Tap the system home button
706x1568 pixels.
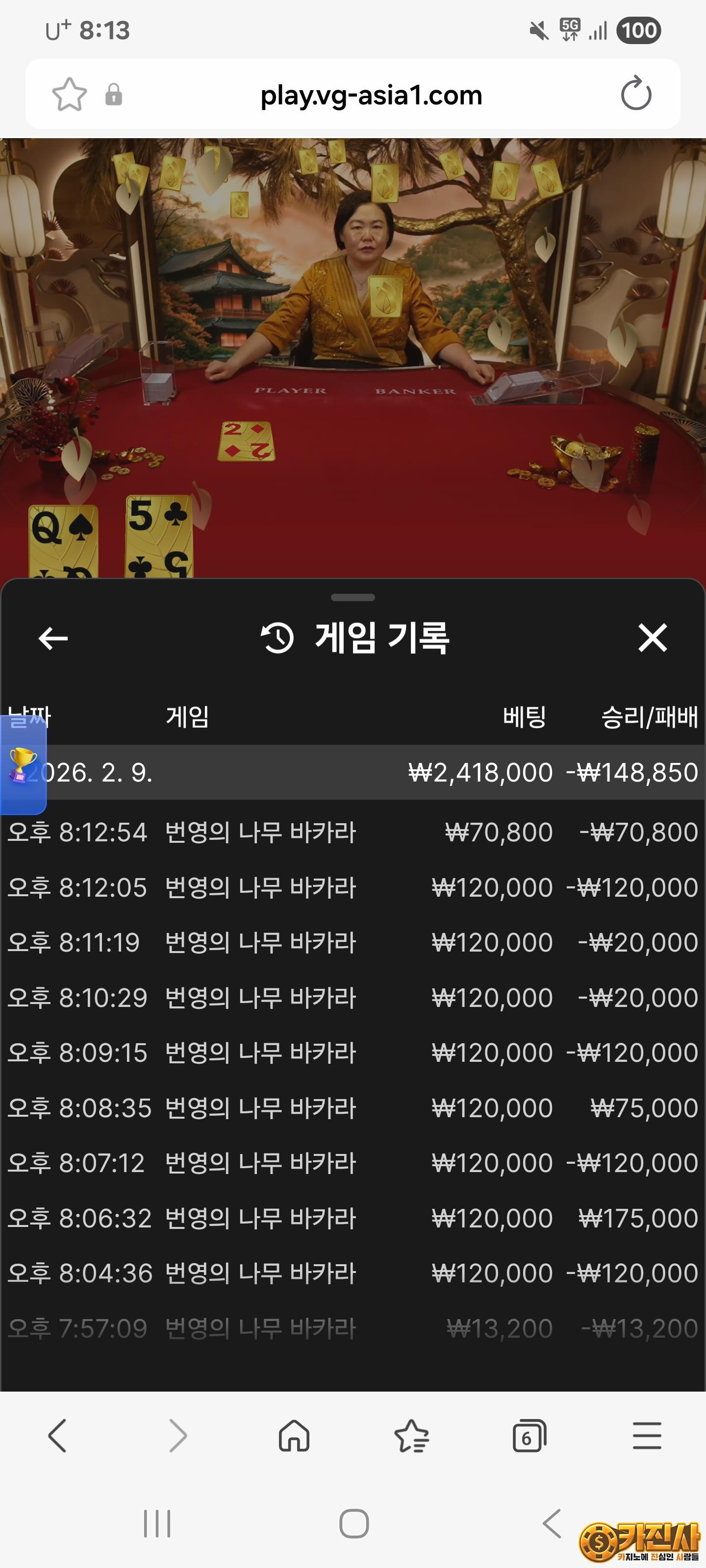[x=353, y=1523]
